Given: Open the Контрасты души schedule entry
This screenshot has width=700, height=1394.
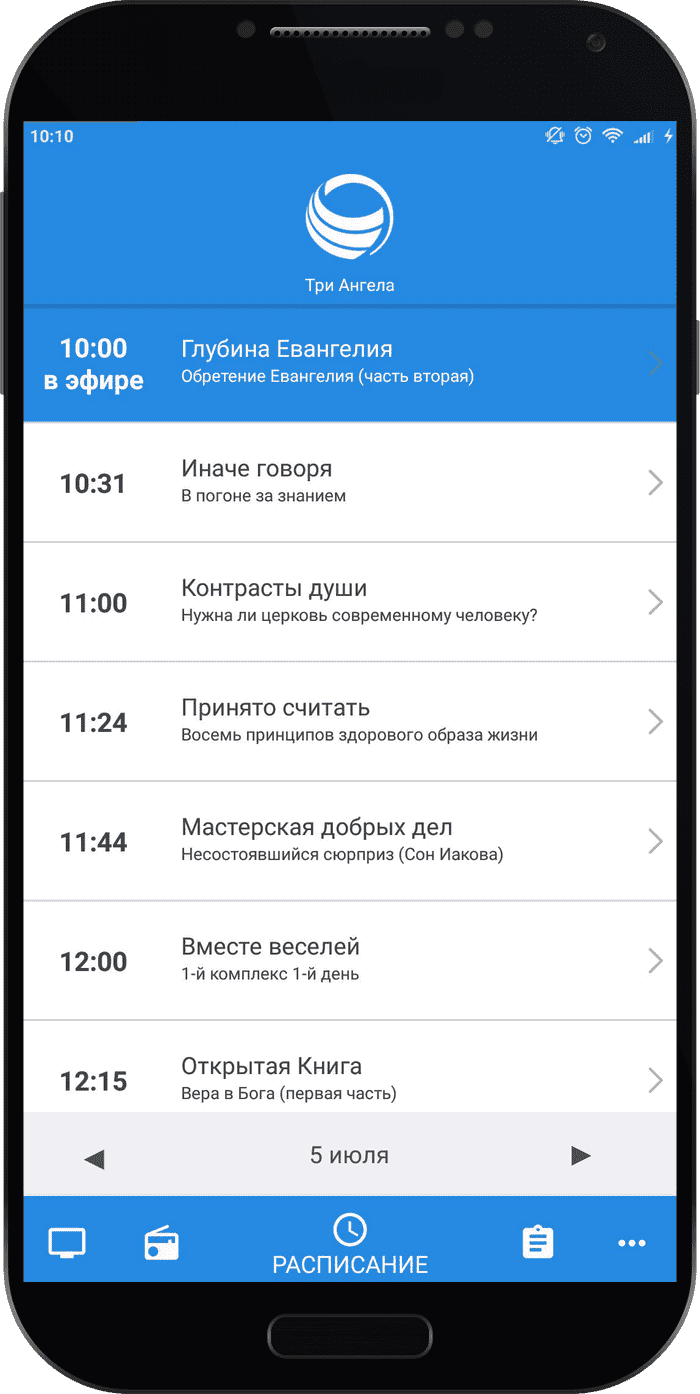Looking at the screenshot, I should [349, 602].
